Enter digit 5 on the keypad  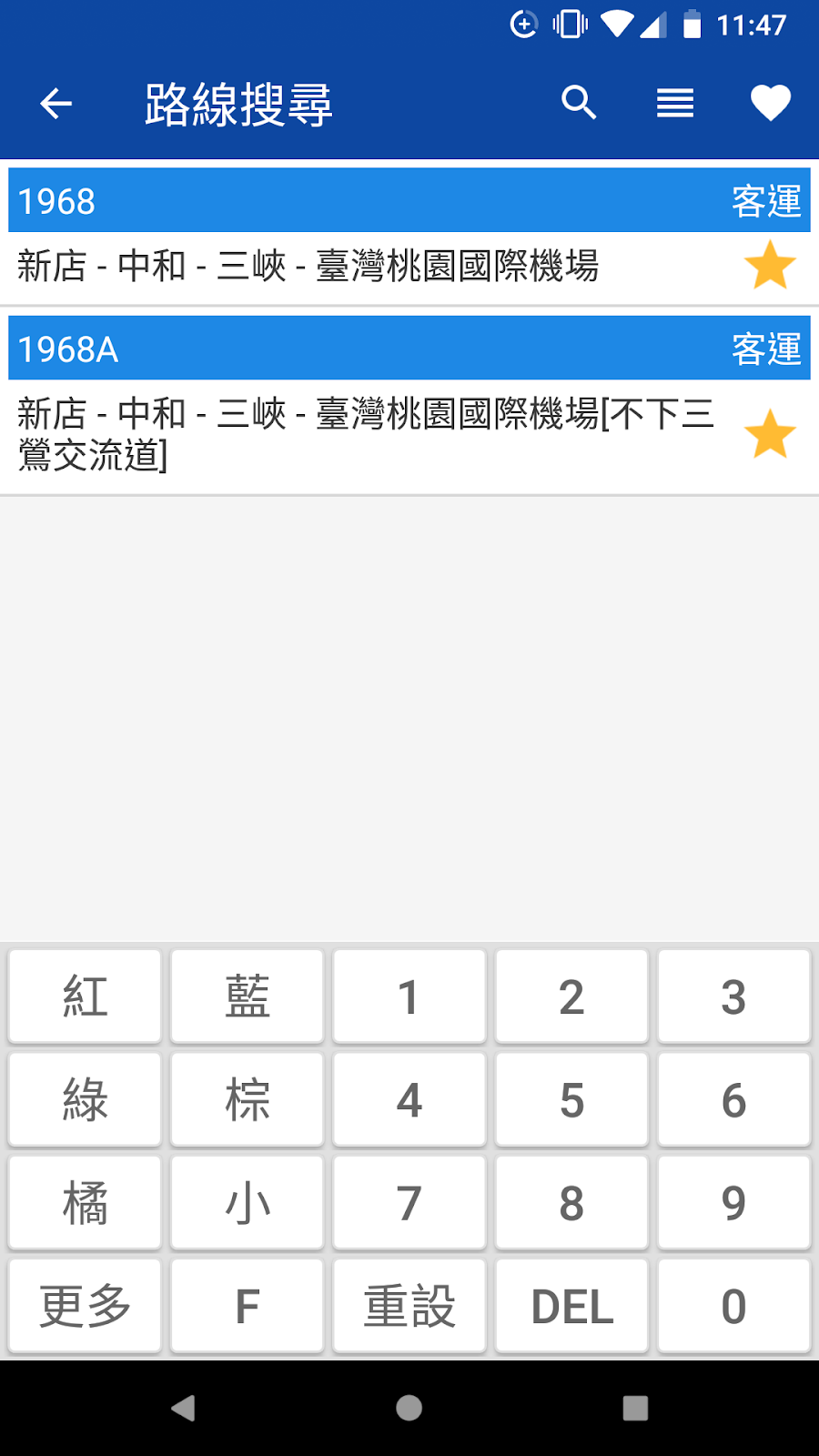pos(571,1099)
